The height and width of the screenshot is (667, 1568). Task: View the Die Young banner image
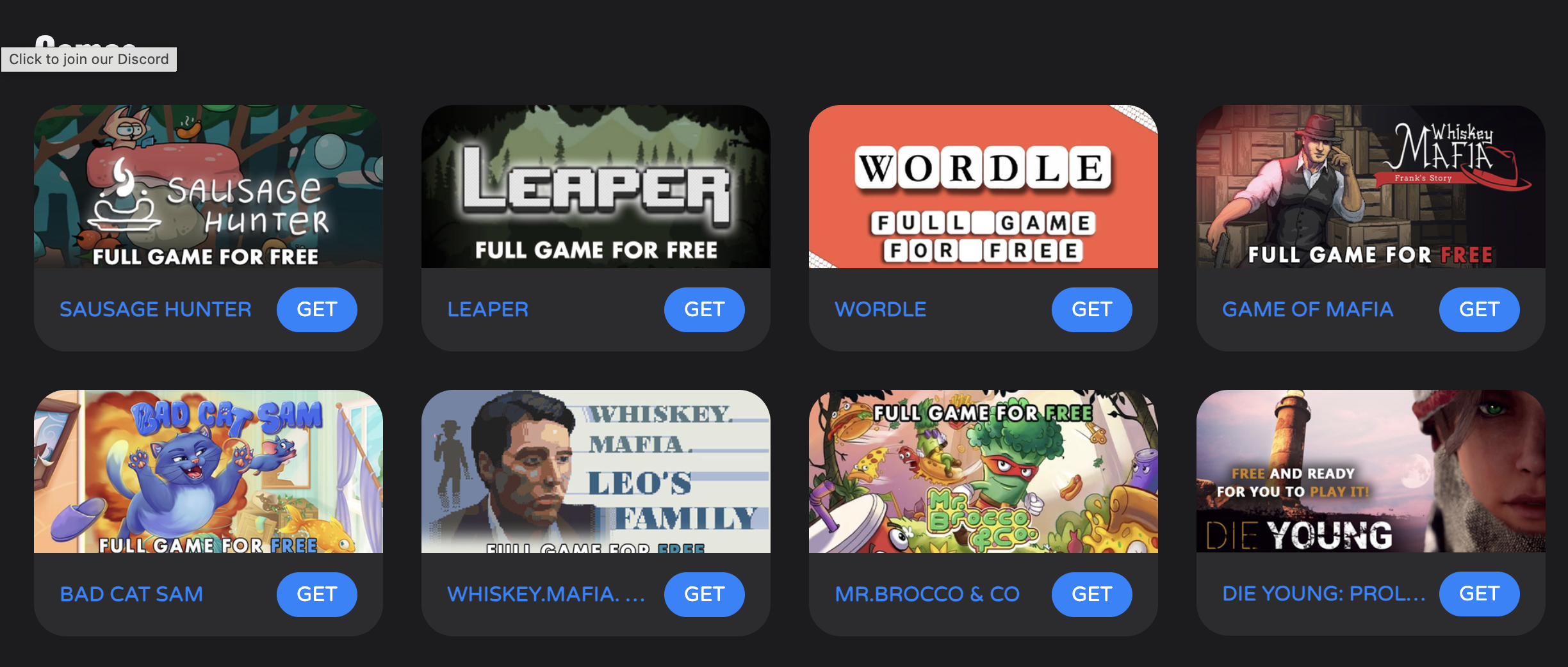[1371, 472]
